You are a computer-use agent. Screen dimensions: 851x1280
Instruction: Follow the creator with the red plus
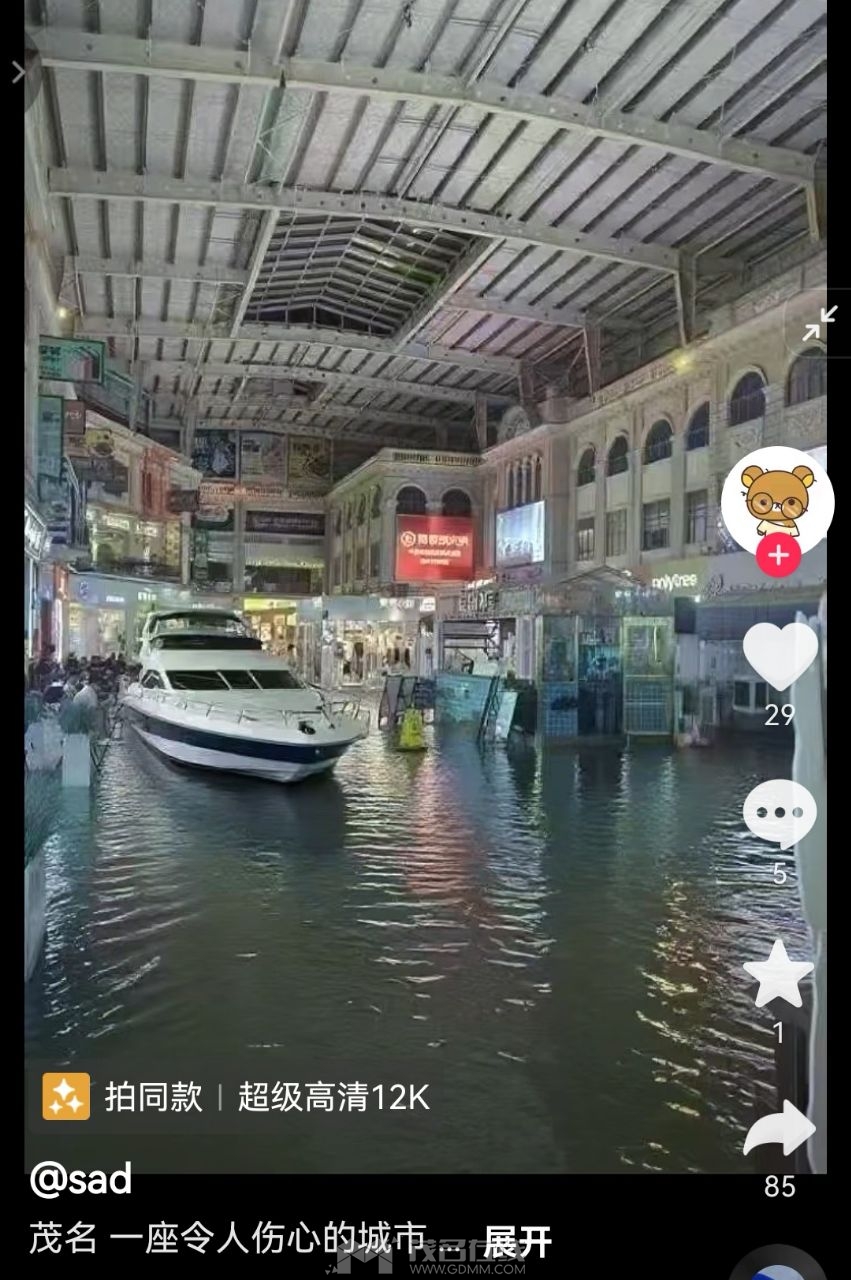(778, 555)
